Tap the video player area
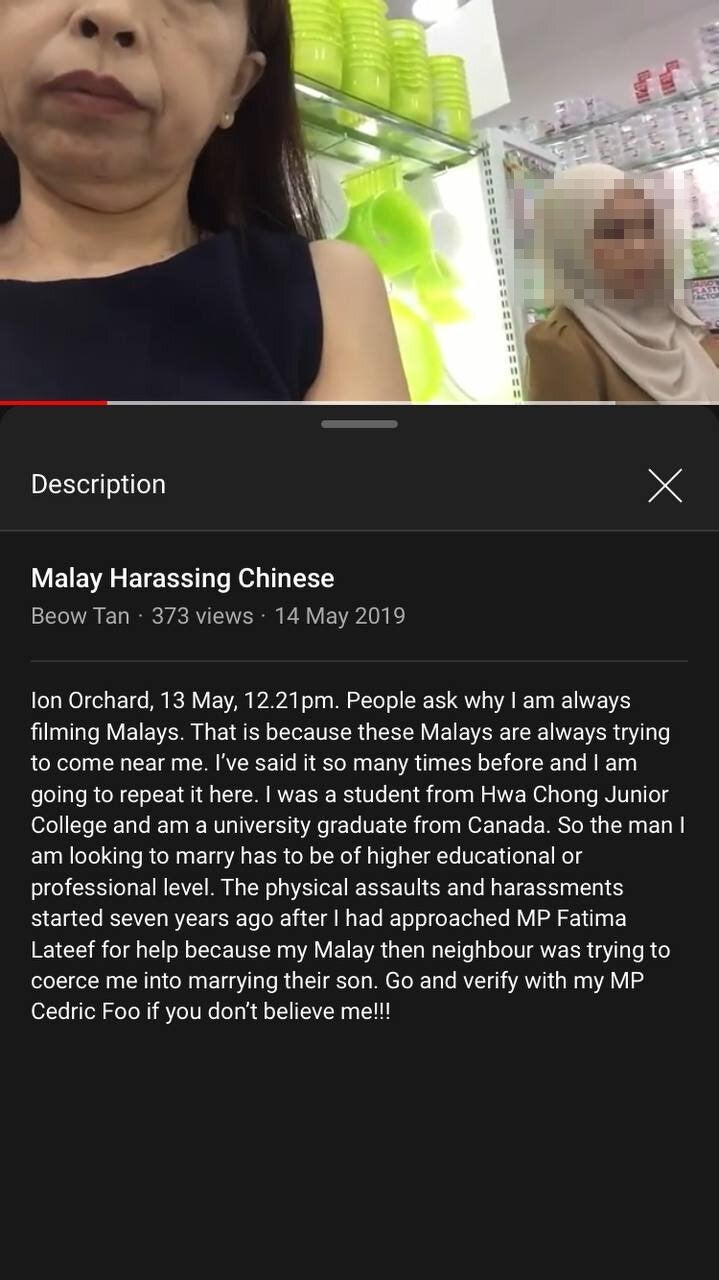Viewport: 719px width, 1280px height. (359, 200)
